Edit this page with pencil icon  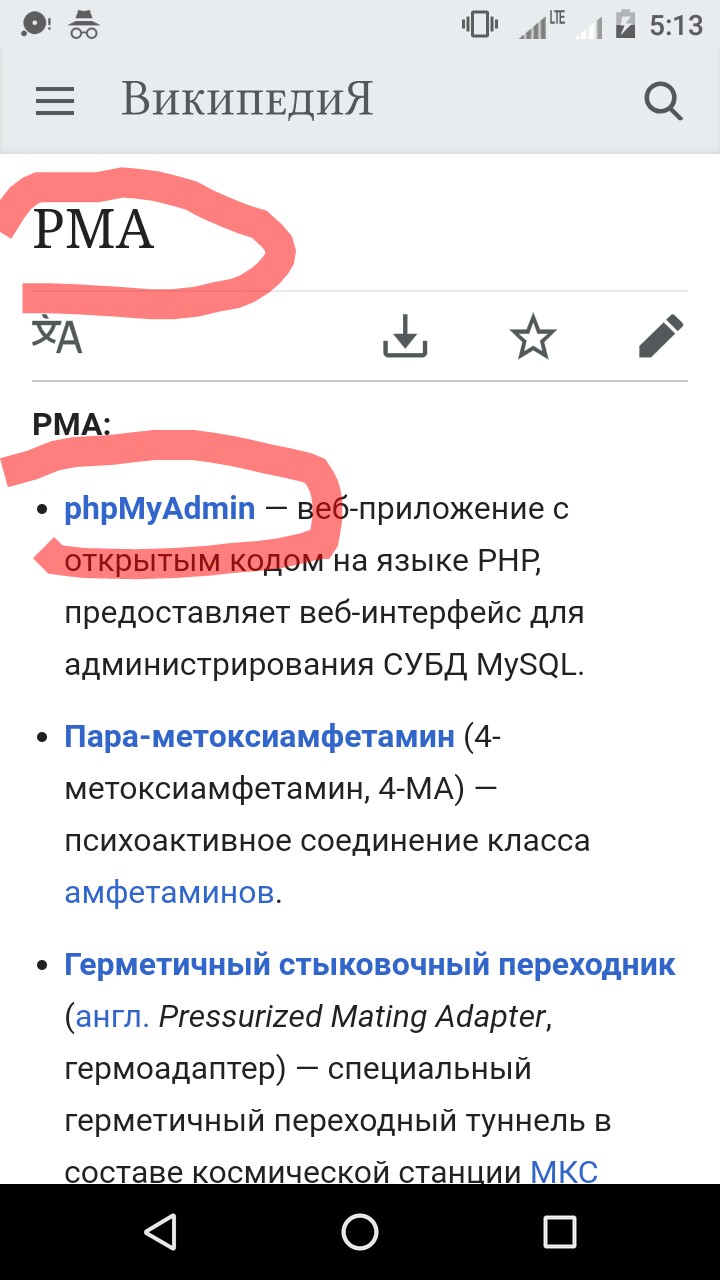(661, 336)
